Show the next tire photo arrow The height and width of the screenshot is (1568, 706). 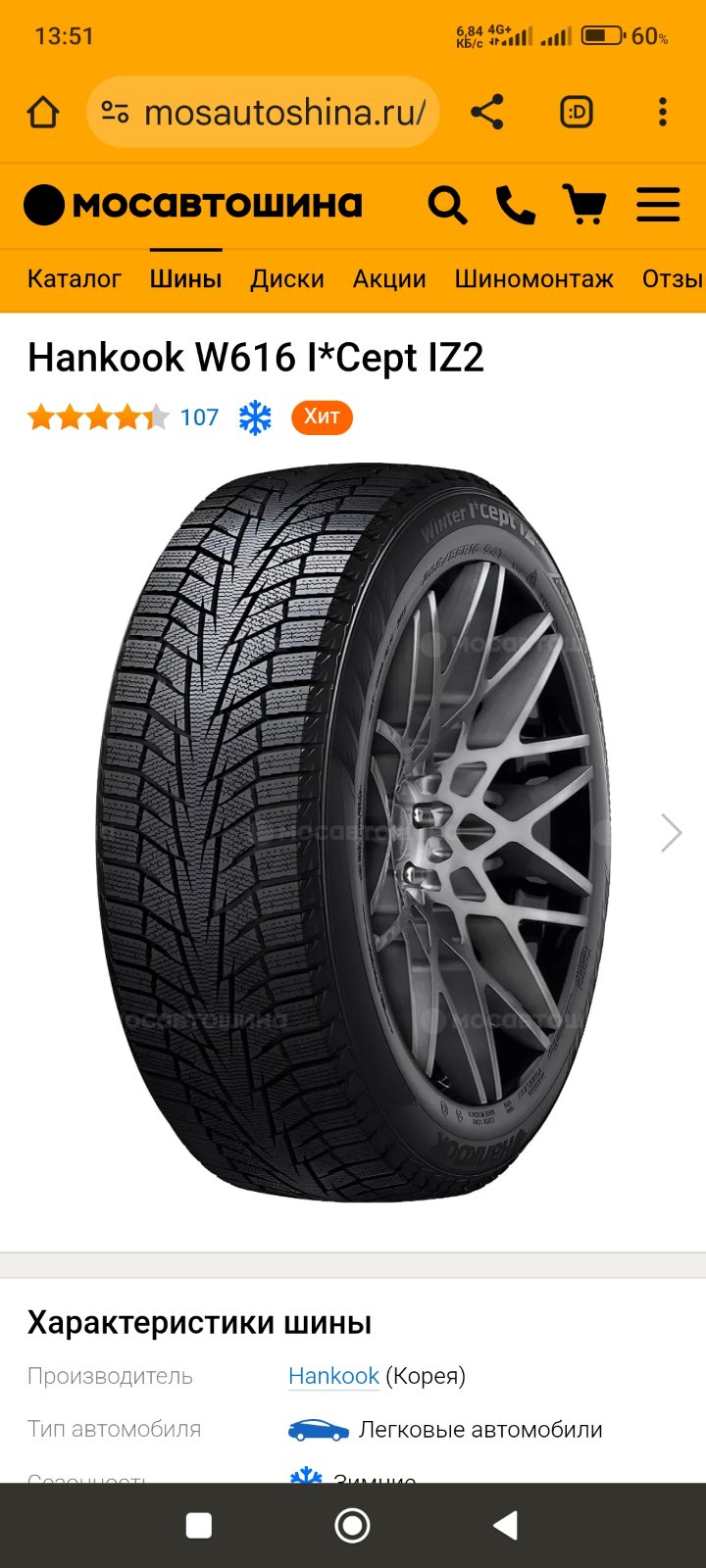[x=671, y=833]
